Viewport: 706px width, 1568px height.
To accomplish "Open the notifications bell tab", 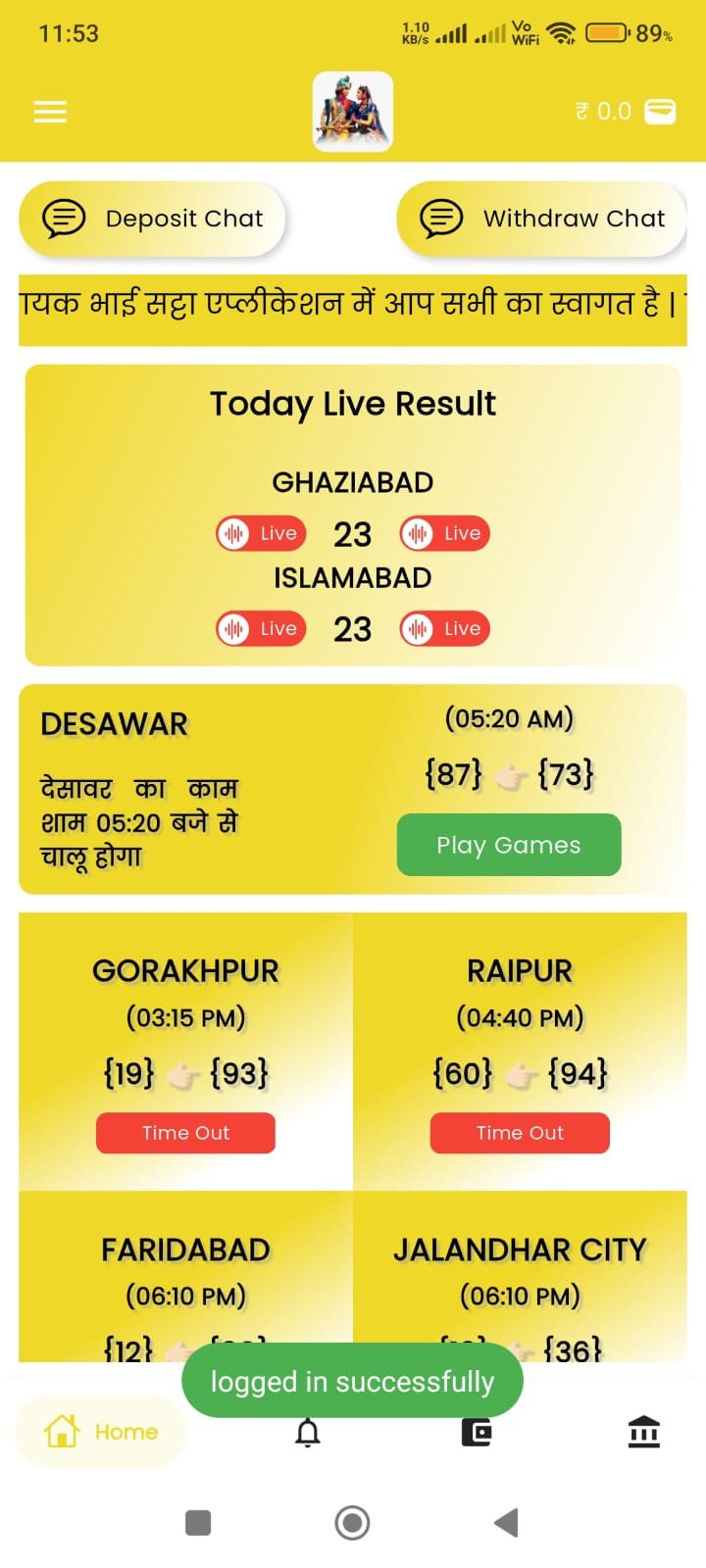I will point(308,1433).
